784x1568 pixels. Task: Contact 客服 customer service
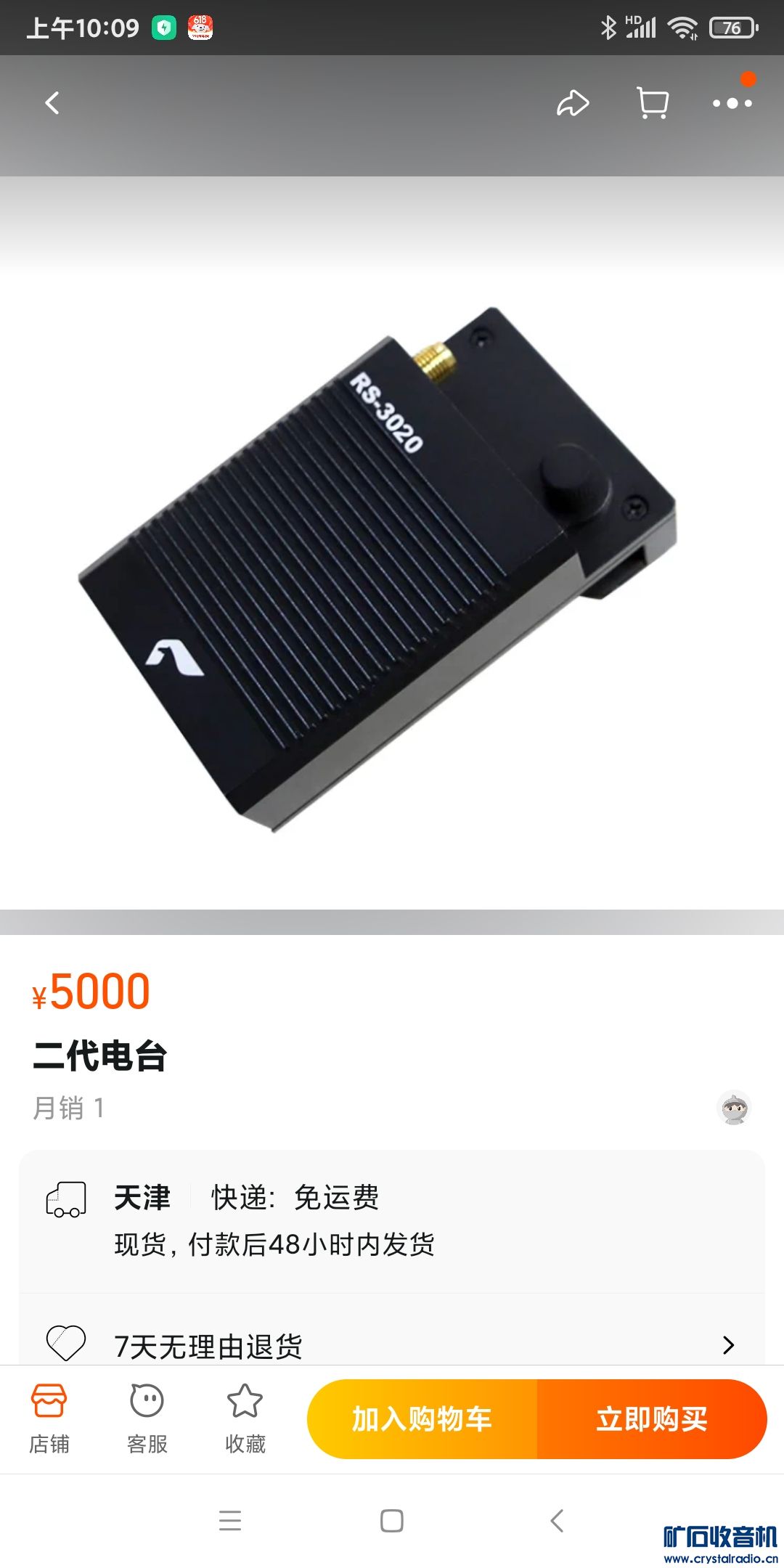pyautogui.click(x=147, y=1419)
